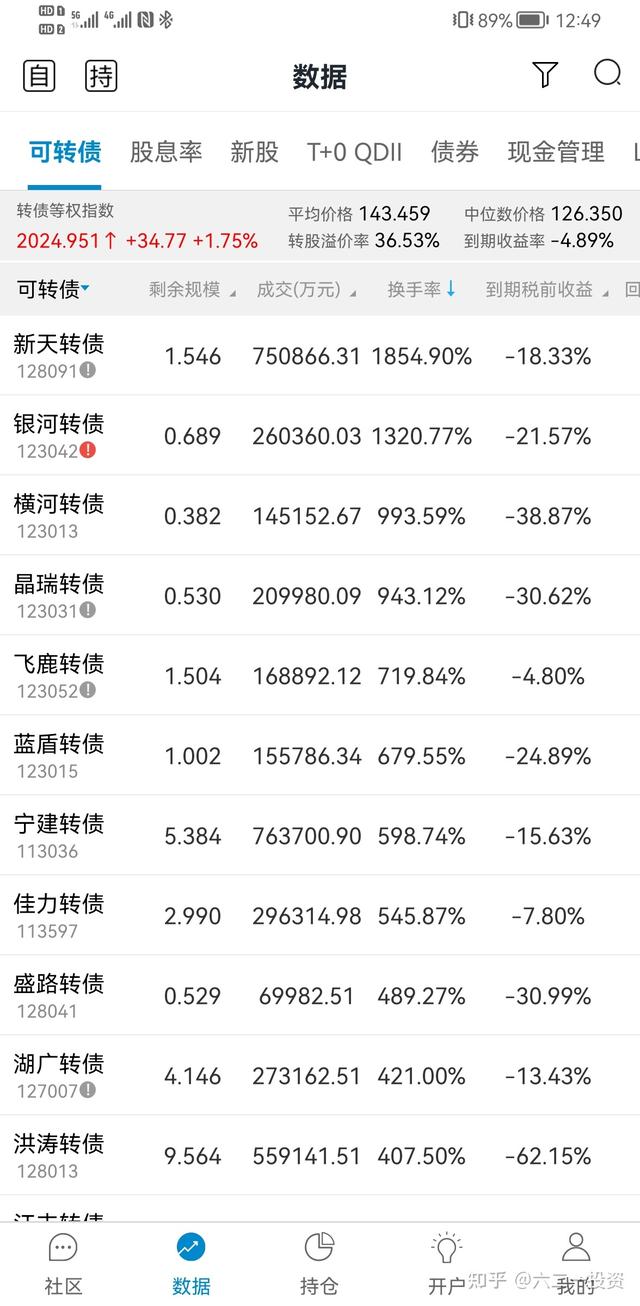Switch to the 新股 tab
Screen dimensions: 640x1306
point(254,152)
